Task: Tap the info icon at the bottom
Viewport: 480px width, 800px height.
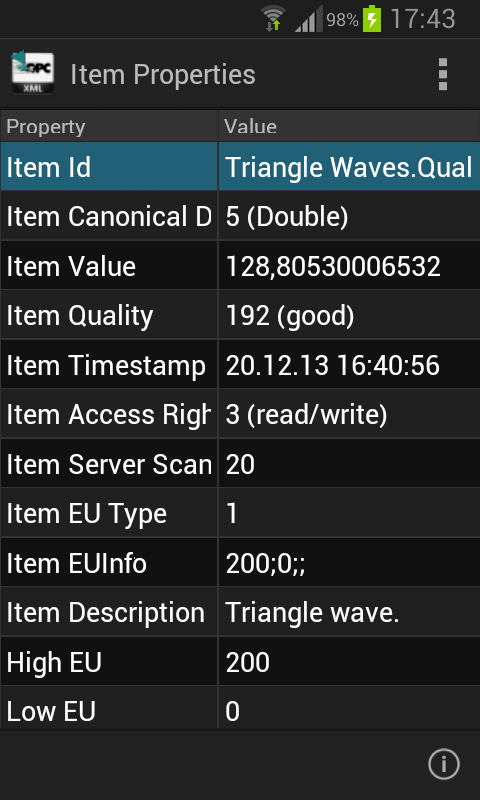Action: tap(443, 764)
